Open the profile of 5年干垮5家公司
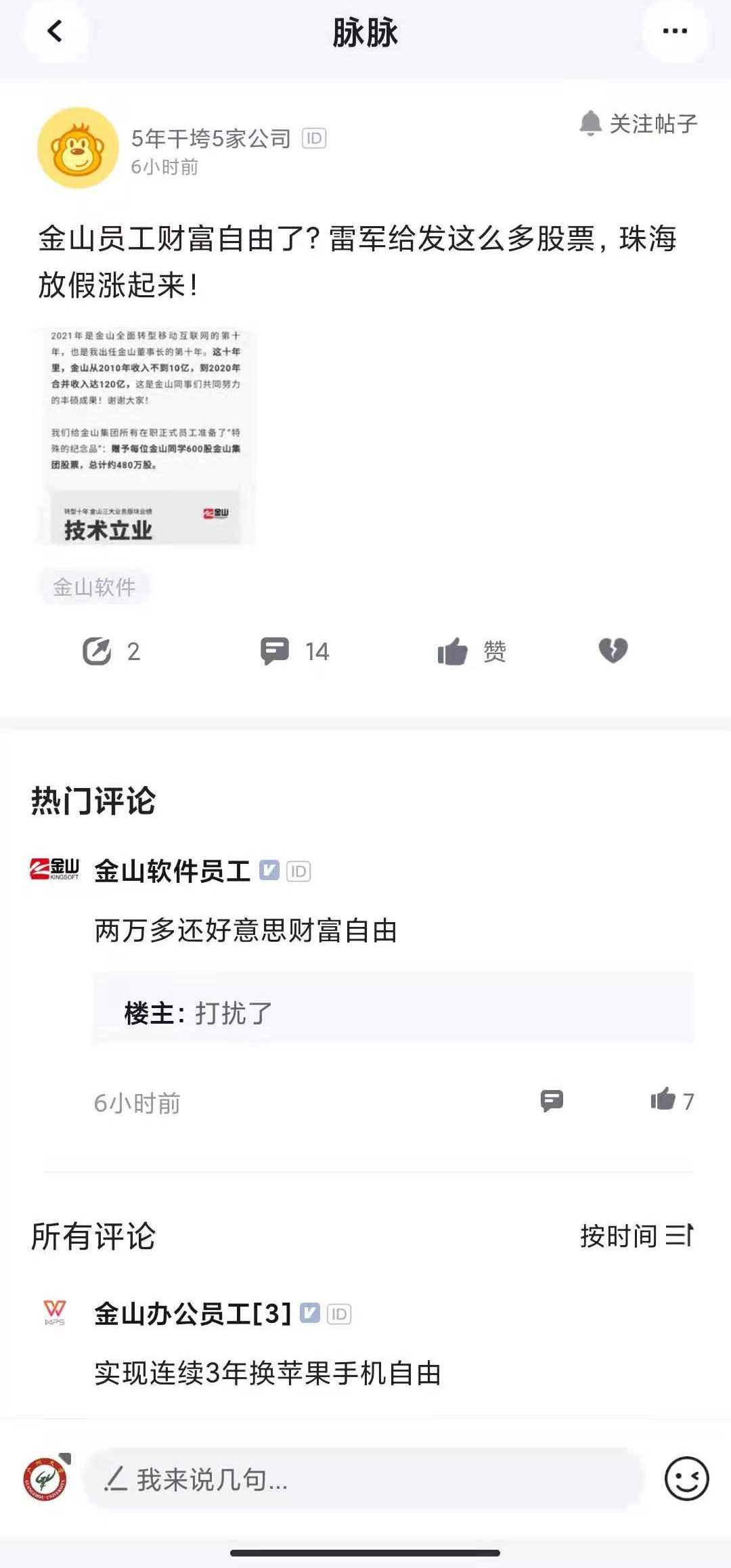This screenshot has width=731, height=1568. coord(79,148)
